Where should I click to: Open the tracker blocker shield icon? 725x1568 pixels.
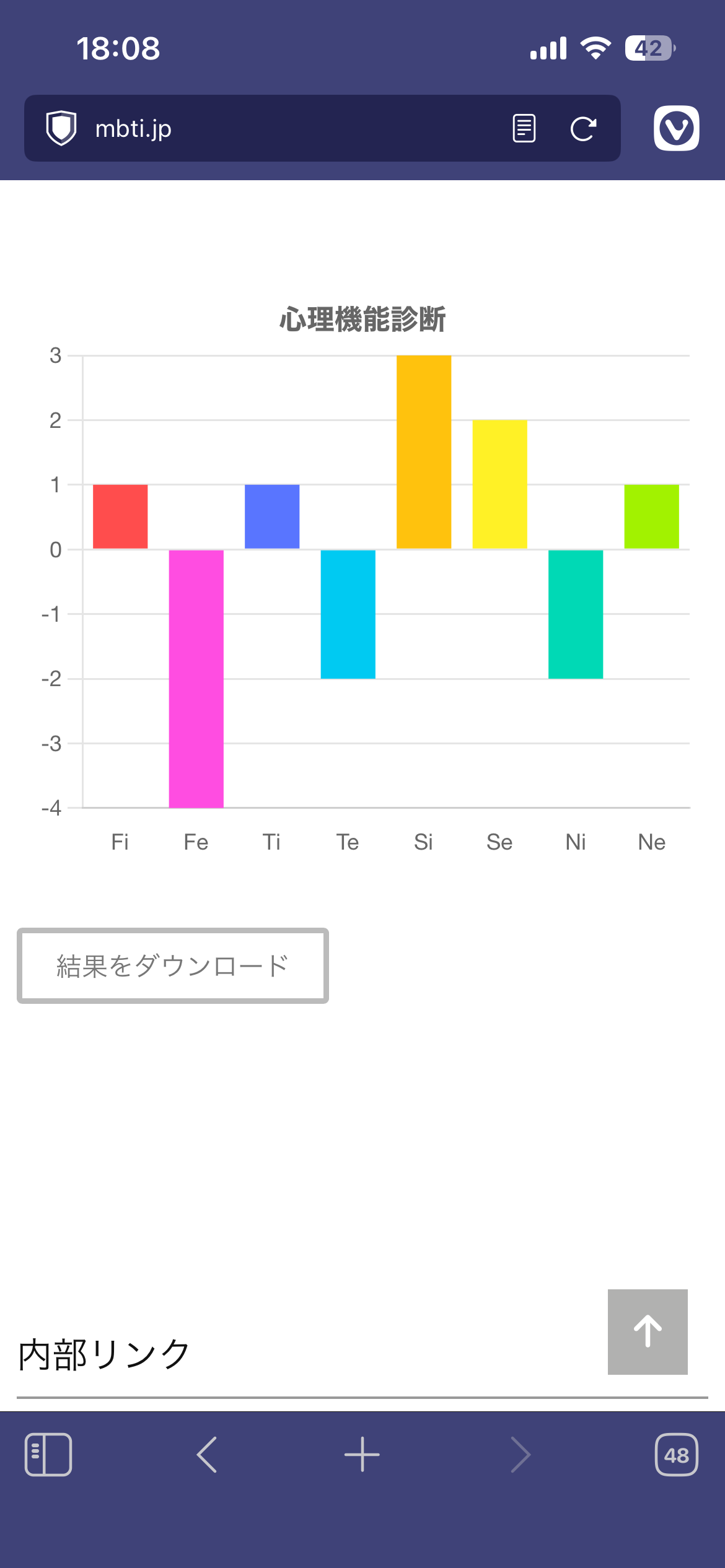61,128
